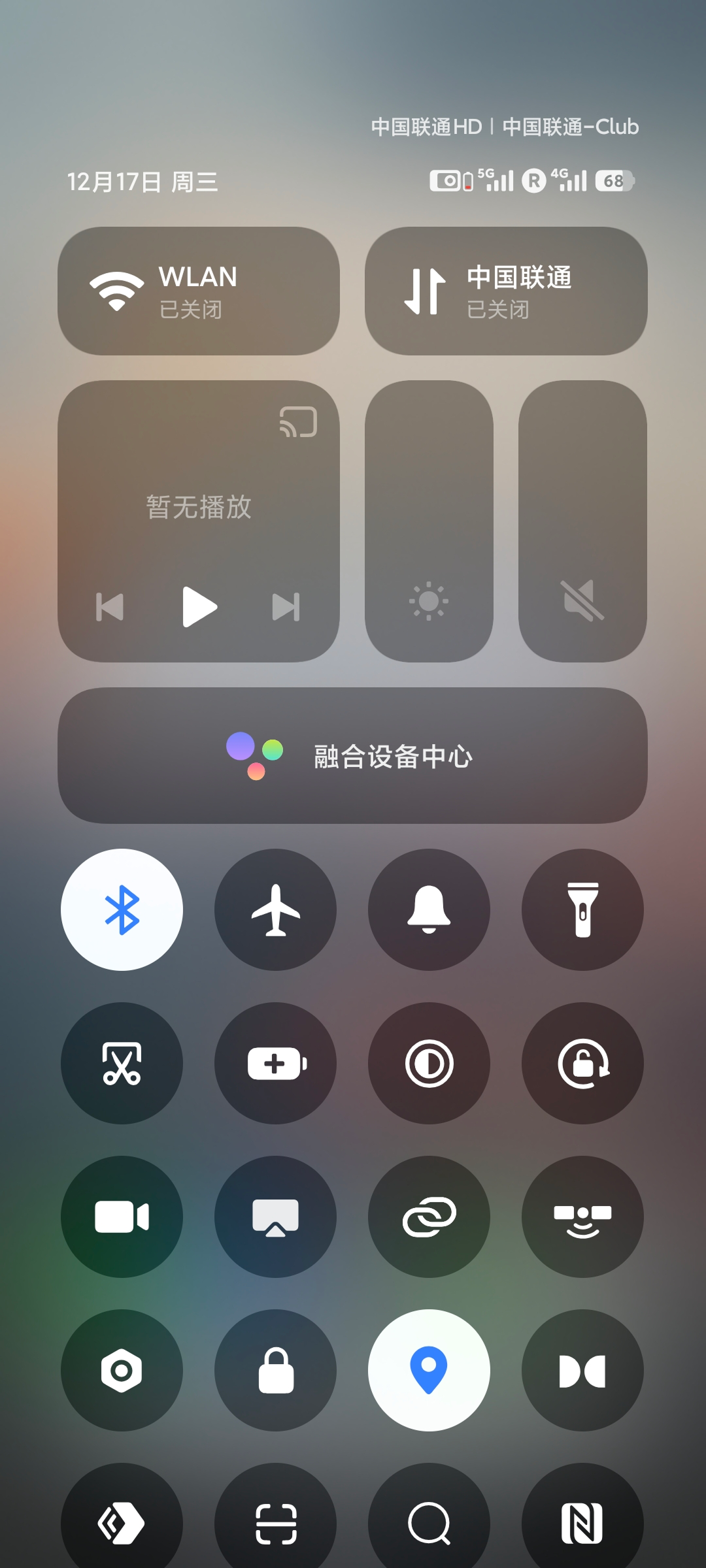The image size is (706, 1568).
Task: Enable airplane mode
Action: tap(275, 909)
